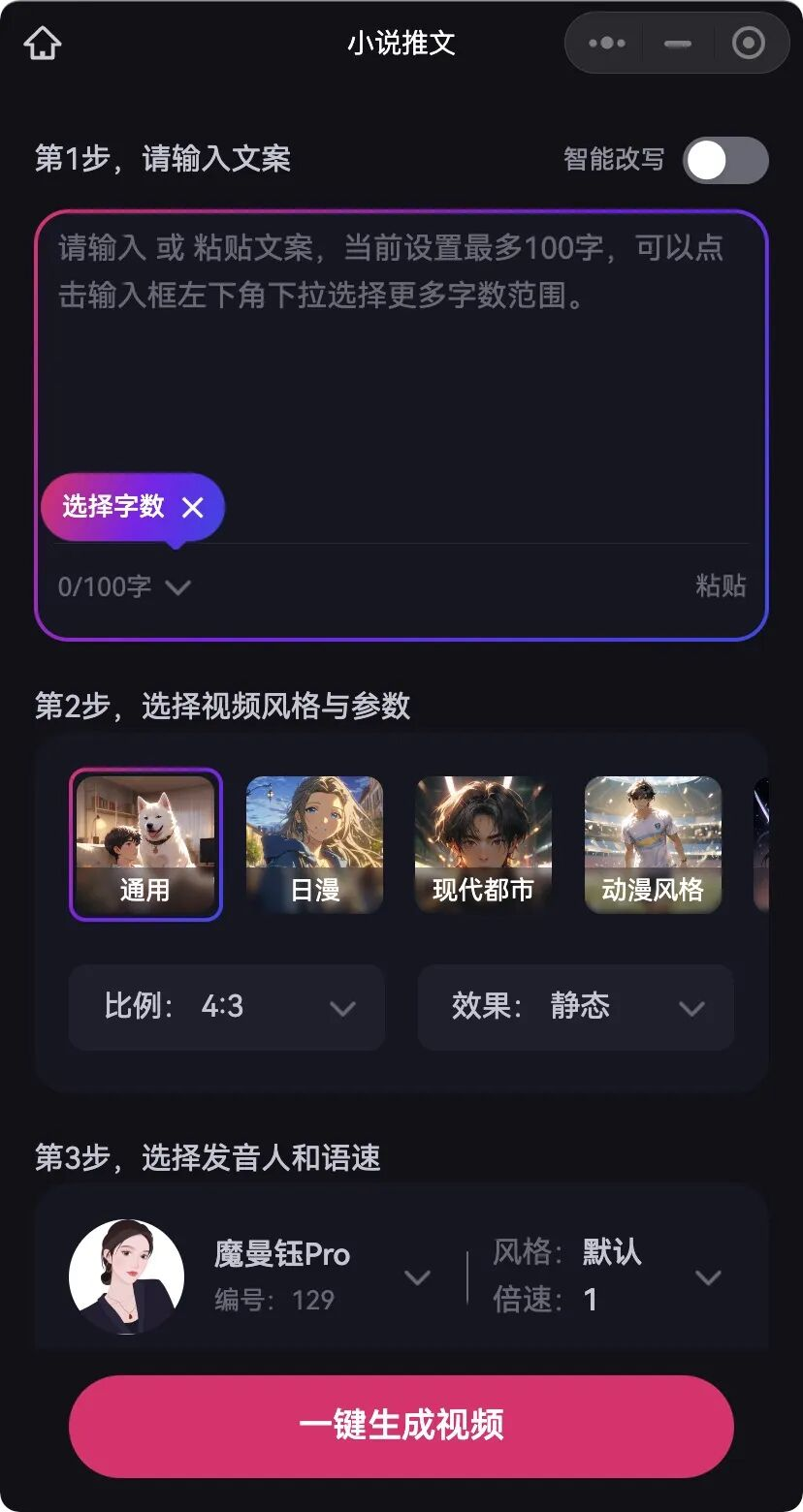This screenshot has height=1512, width=803.
Task: Open the 风格/倍速 settings chevron
Action: tap(707, 1276)
